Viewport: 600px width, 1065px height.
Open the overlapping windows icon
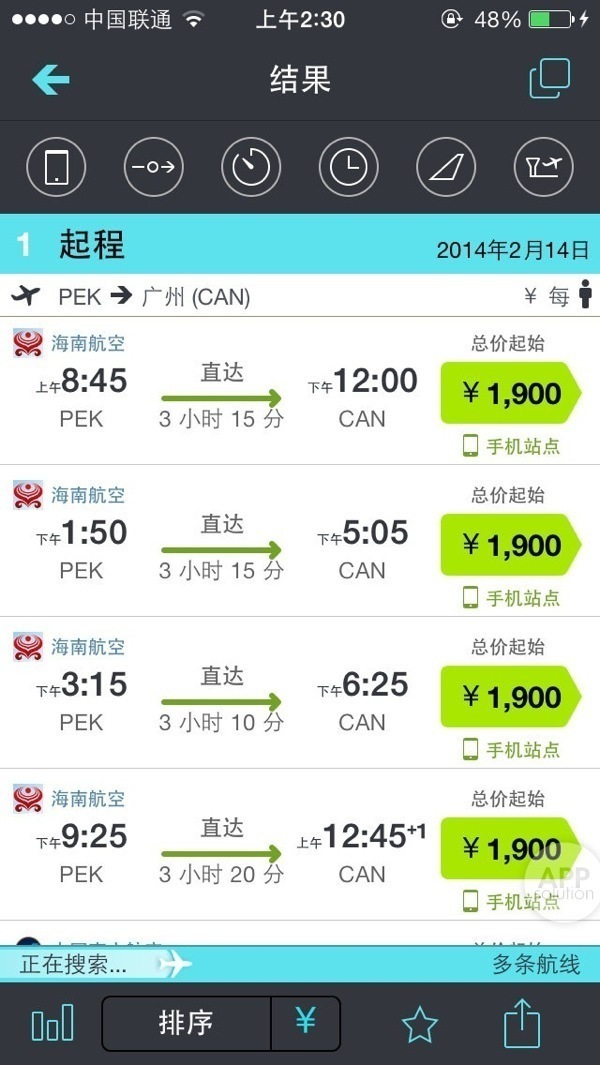point(549,79)
